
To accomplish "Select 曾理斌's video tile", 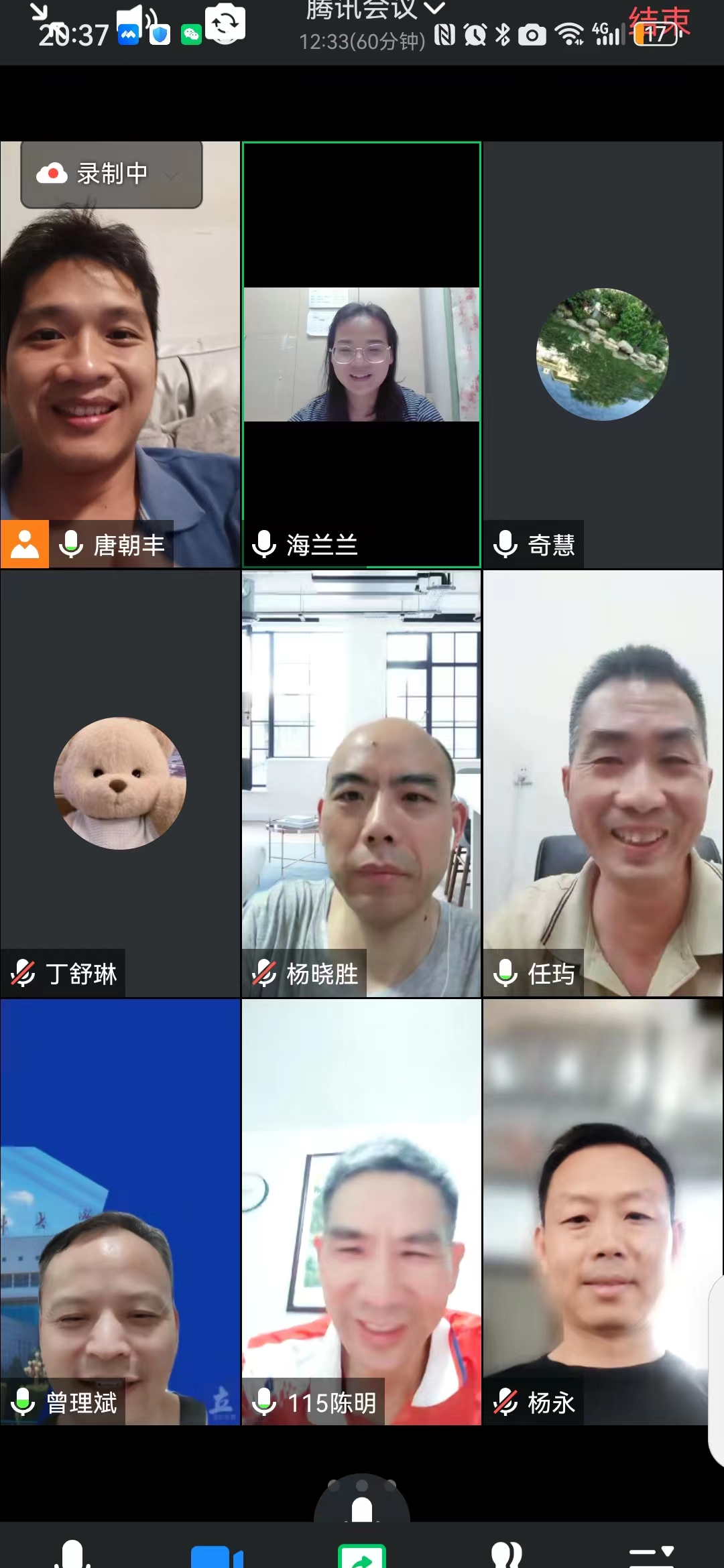I will [x=121, y=1213].
